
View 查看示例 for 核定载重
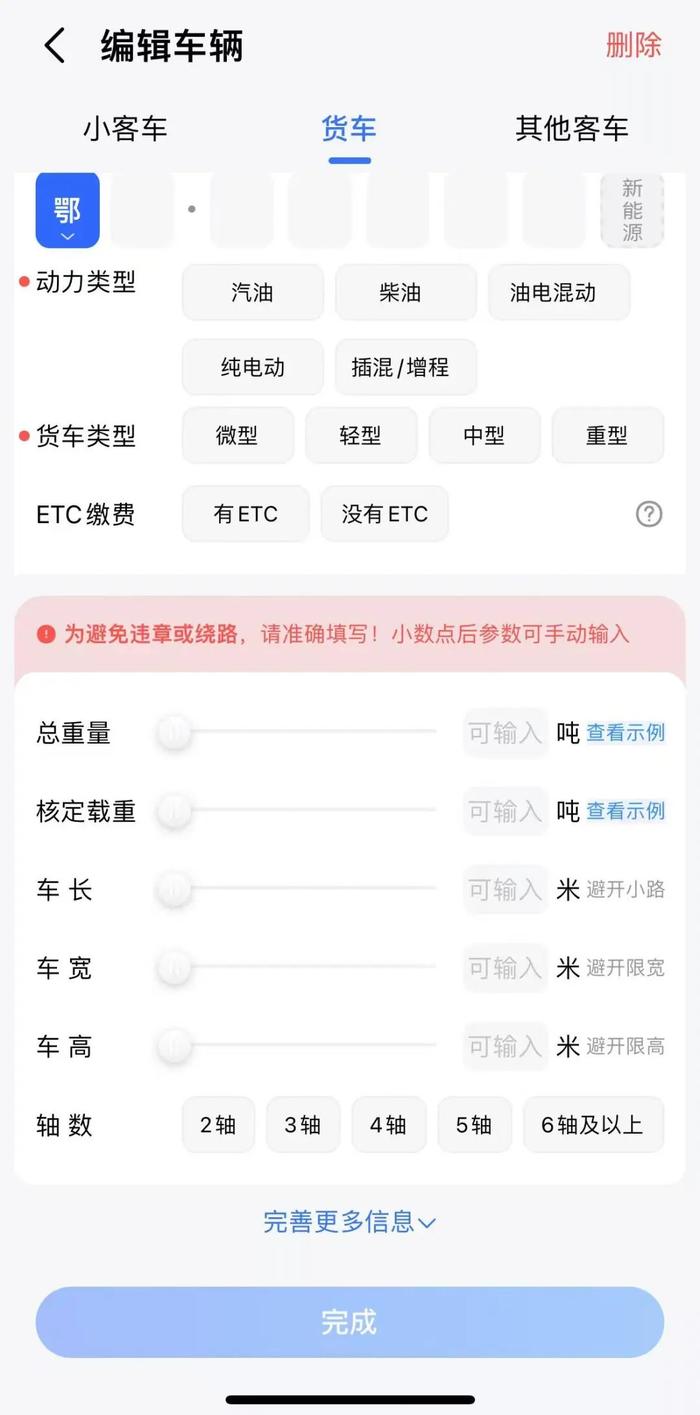(625, 811)
